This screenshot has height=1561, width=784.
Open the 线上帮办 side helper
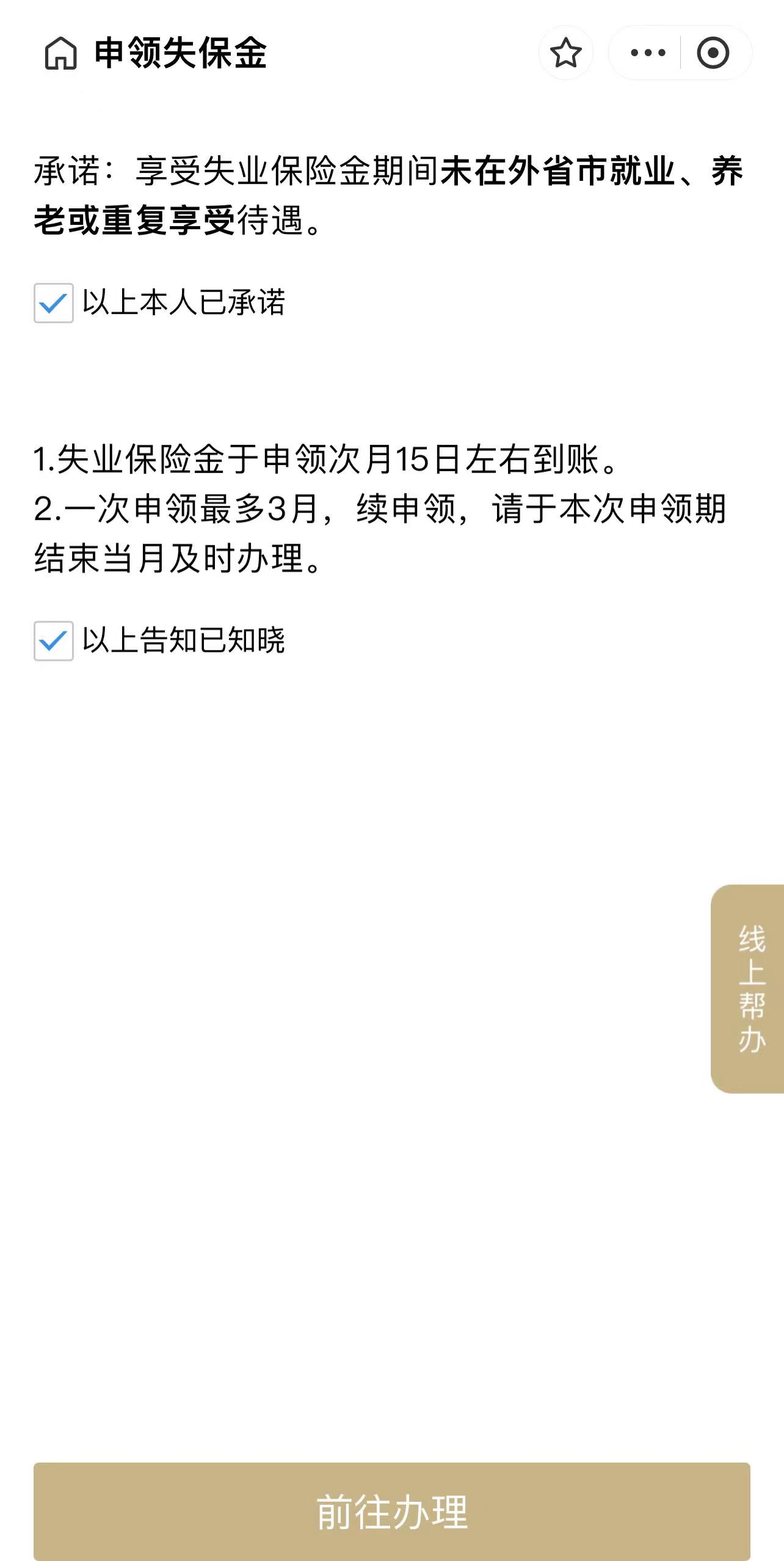tap(750, 988)
